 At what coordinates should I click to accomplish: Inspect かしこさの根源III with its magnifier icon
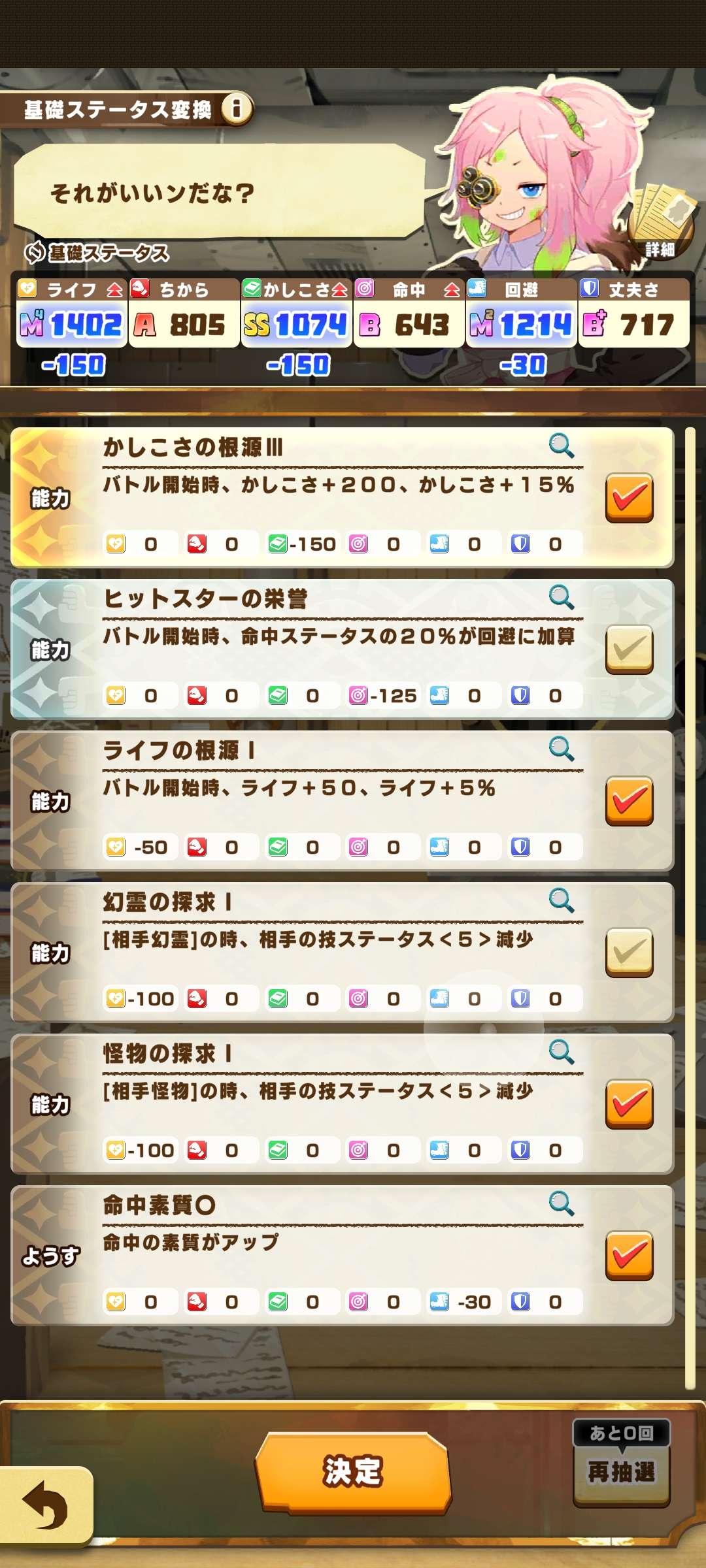click(x=561, y=446)
